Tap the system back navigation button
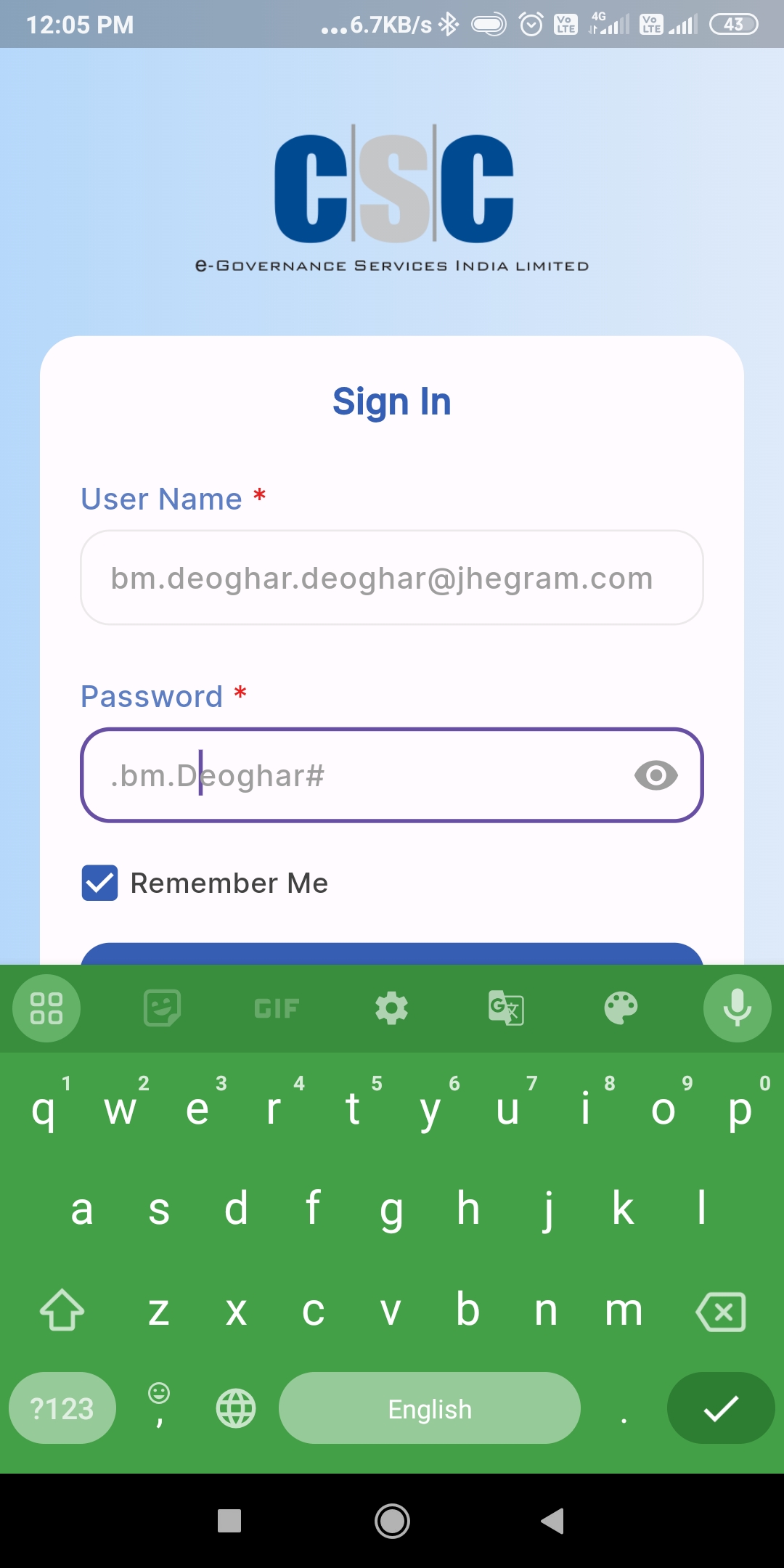 552,1520
